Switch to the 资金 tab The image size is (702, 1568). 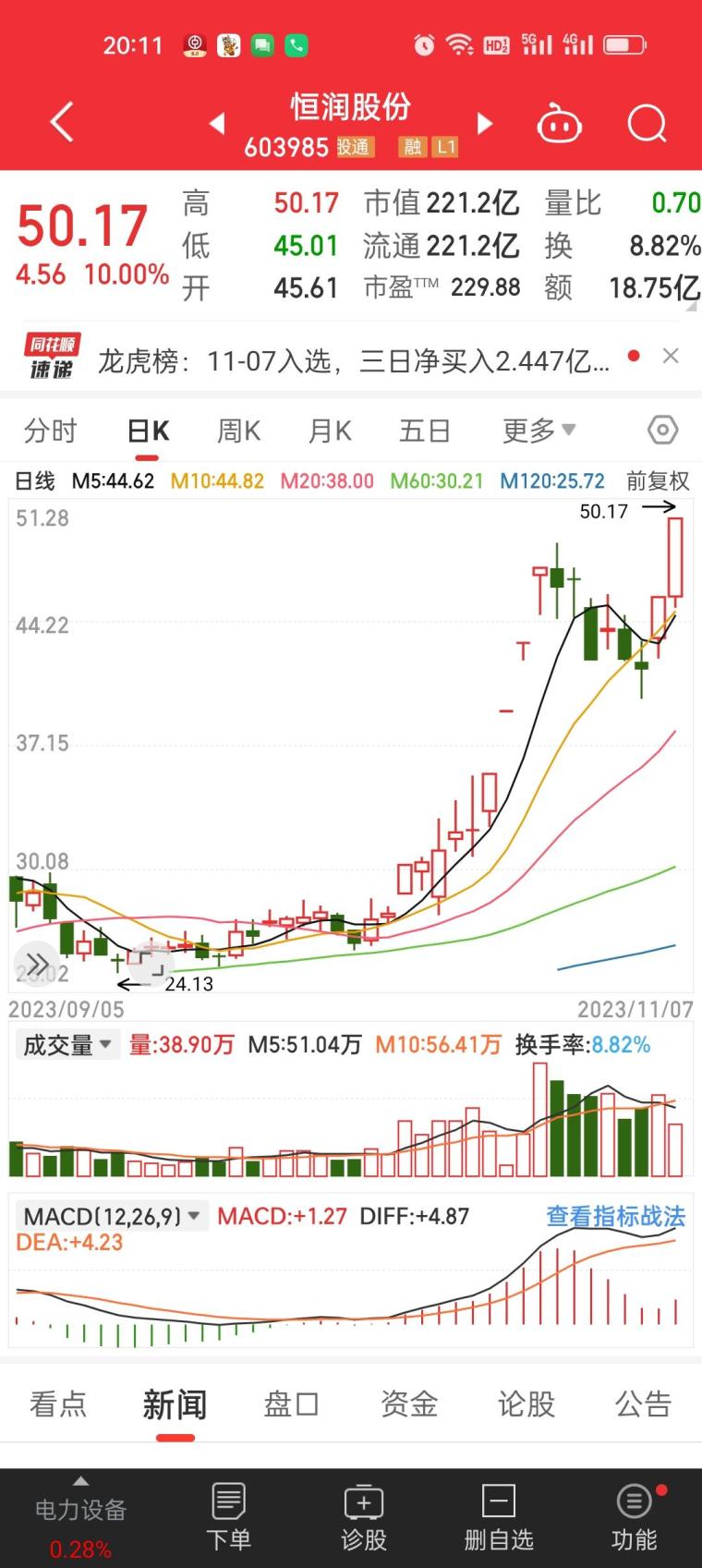pos(409,1404)
